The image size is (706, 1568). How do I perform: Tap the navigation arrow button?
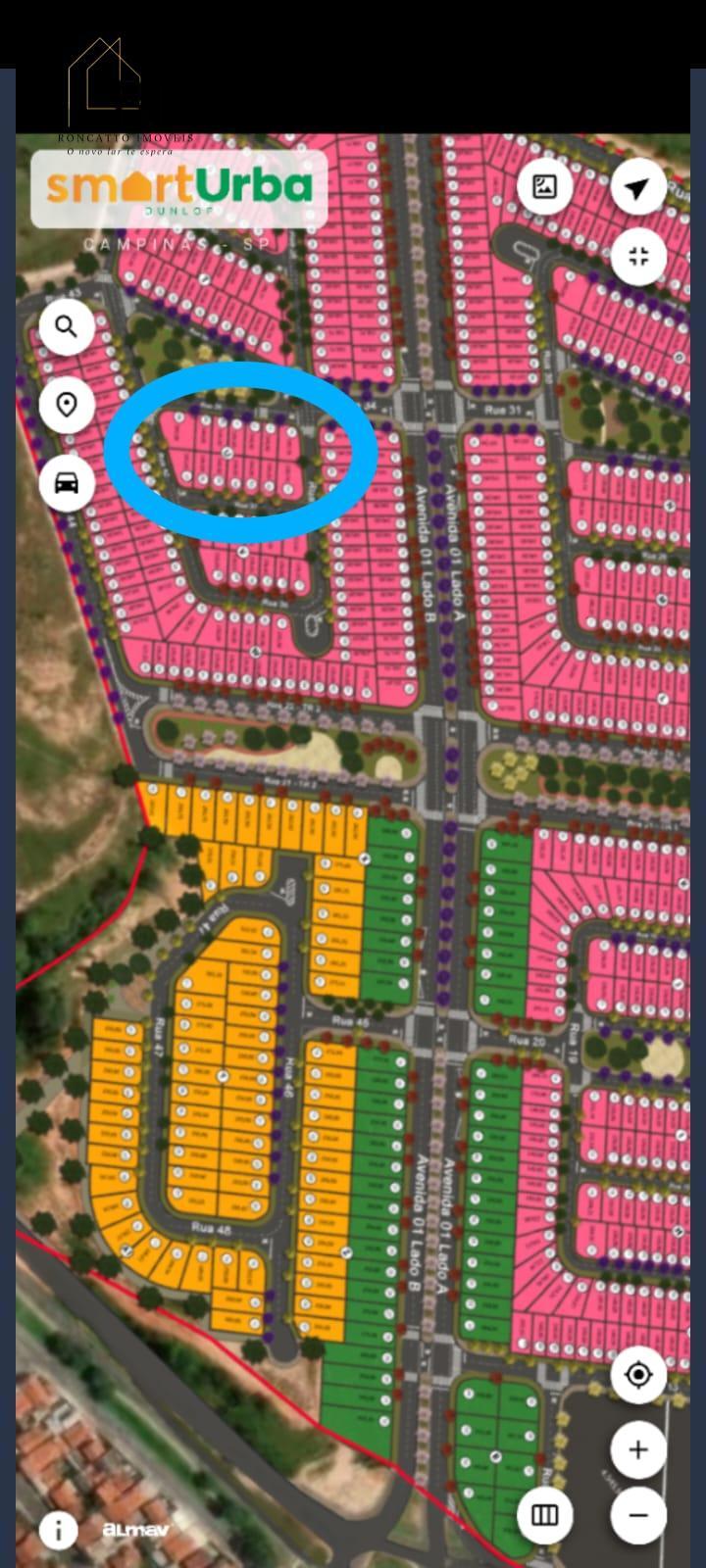[x=638, y=186]
